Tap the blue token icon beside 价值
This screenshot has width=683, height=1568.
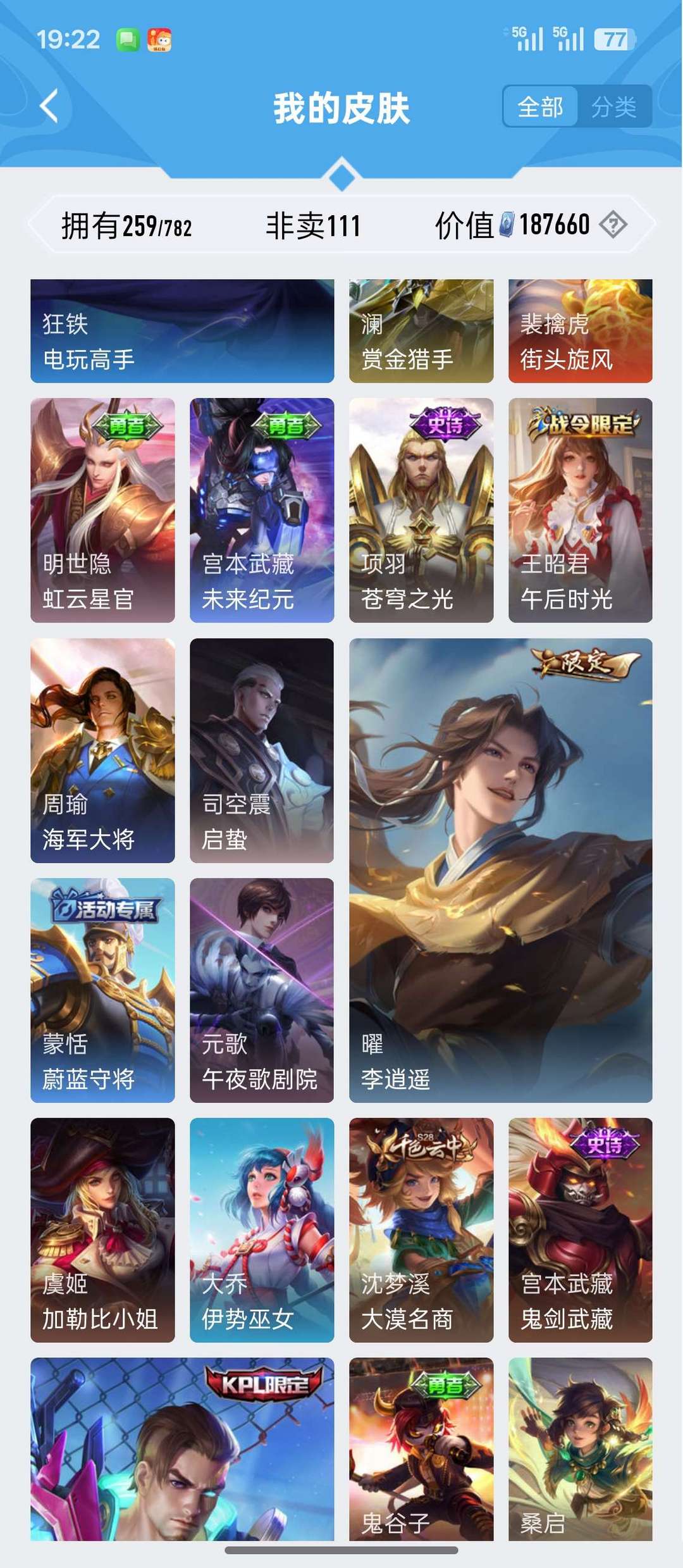tap(506, 224)
